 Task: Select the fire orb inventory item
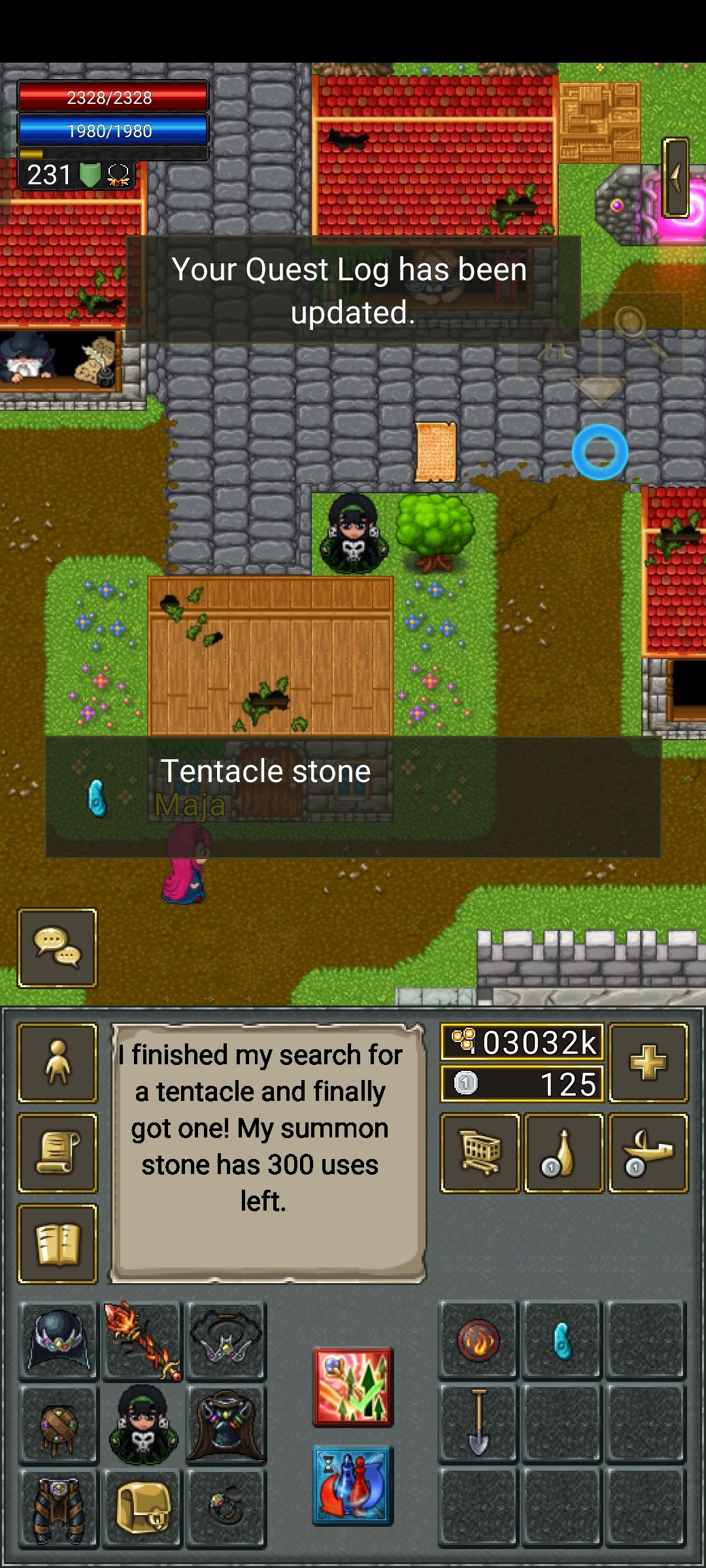478,1341
